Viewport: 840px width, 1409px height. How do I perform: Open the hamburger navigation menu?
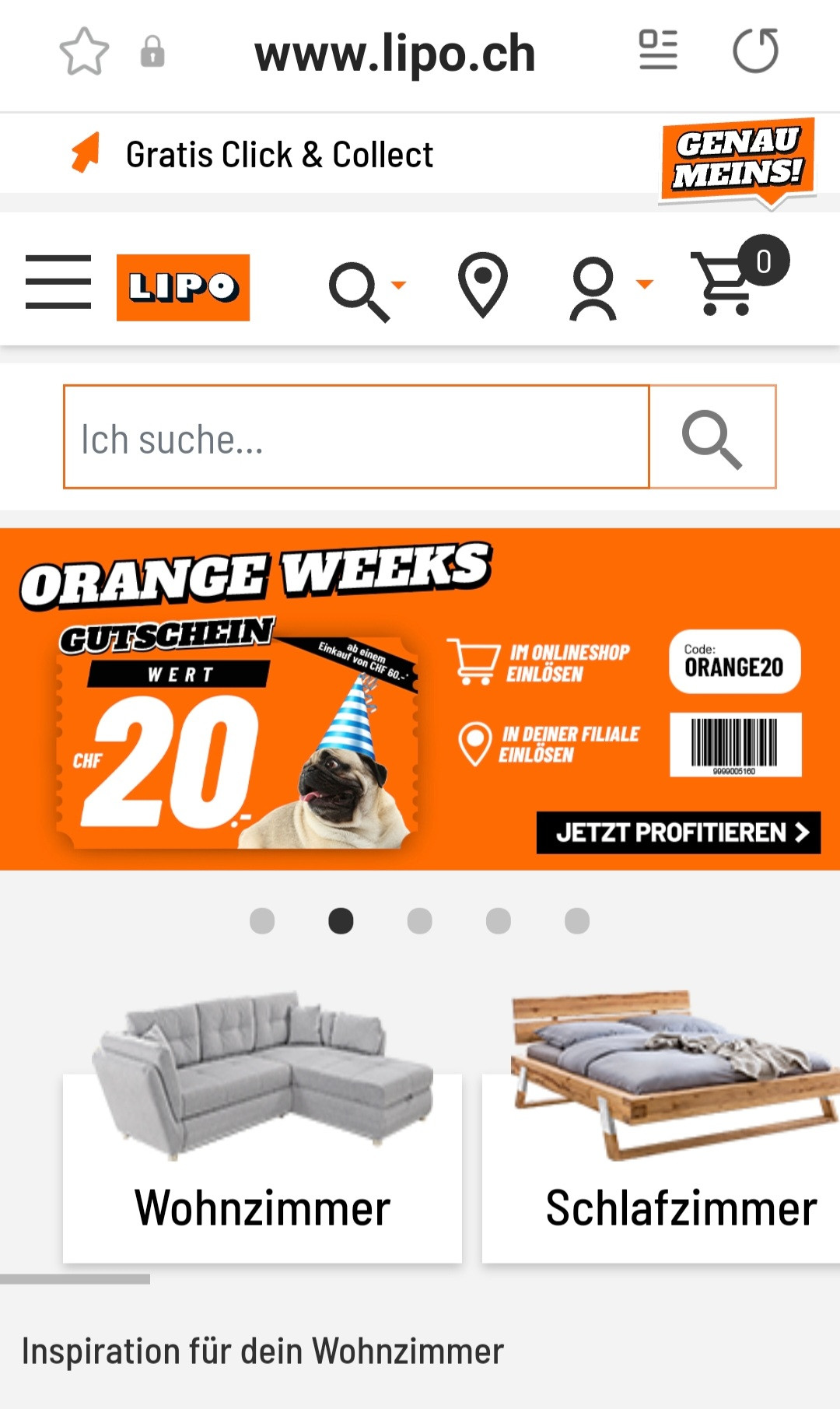coord(58,282)
